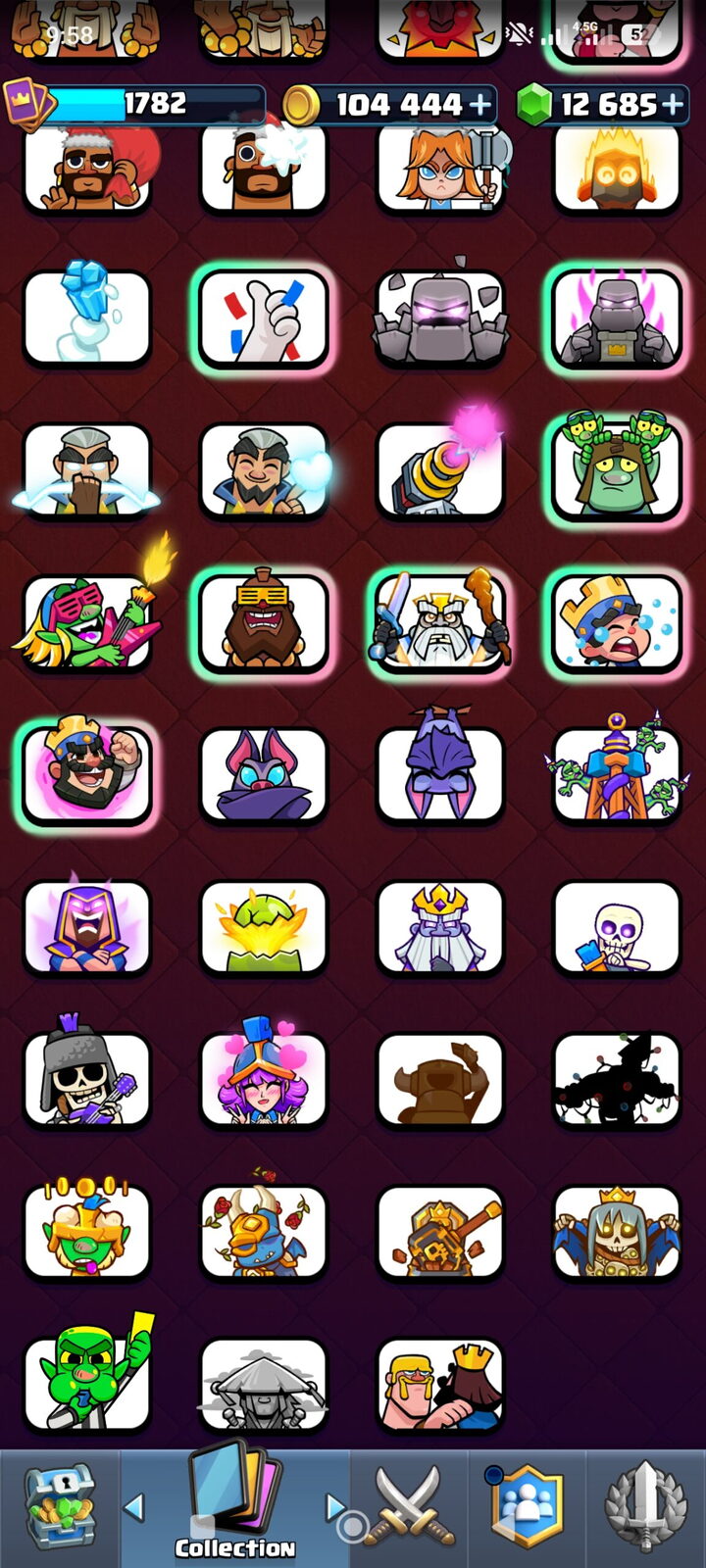Pick the rock golem with purple eyes emote

[x=439, y=316]
